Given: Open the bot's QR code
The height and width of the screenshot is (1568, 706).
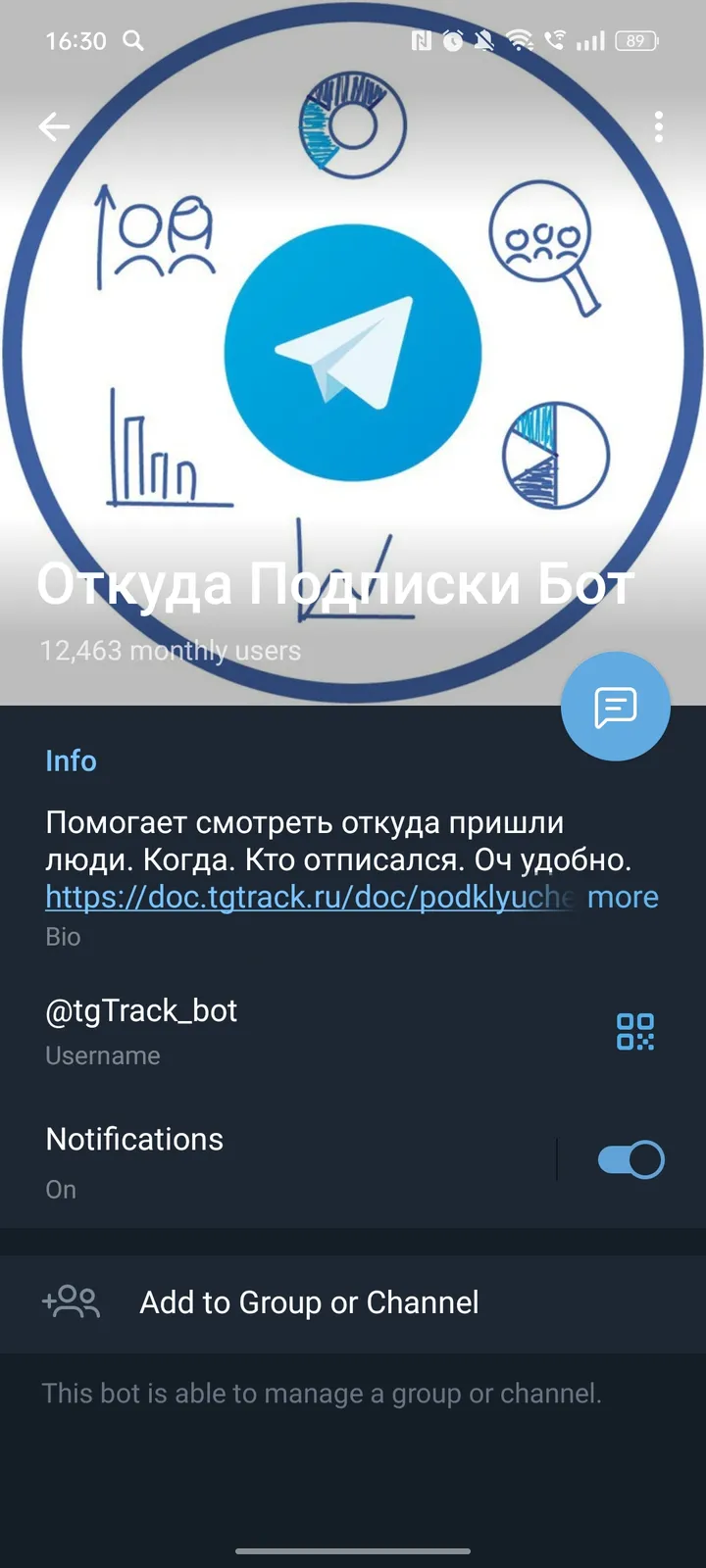Looking at the screenshot, I should coord(635,1031).
